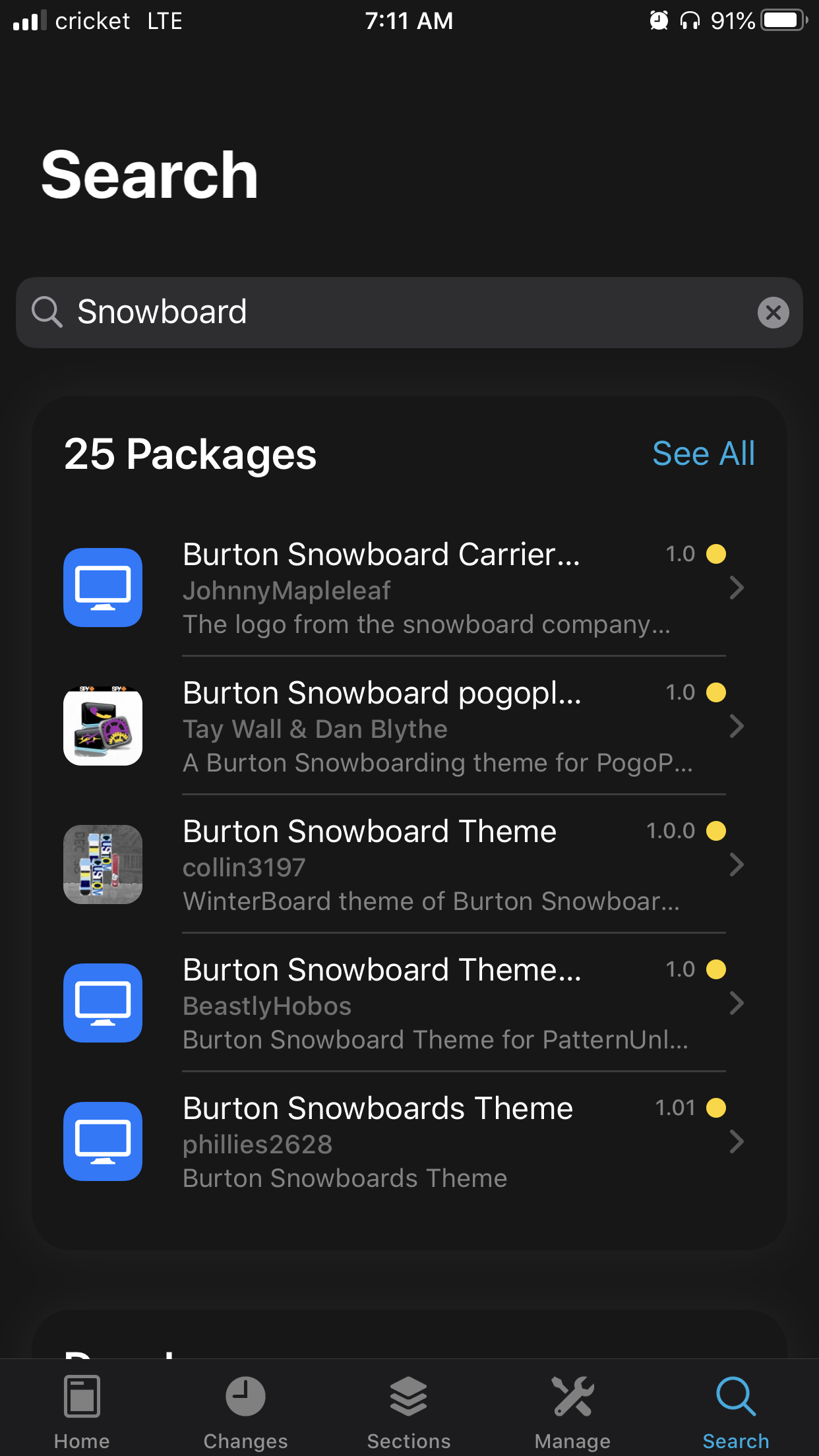Tap the magnifying glass inside the search field
The width and height of the screenshot is (819, 1456).
point(46,312)
